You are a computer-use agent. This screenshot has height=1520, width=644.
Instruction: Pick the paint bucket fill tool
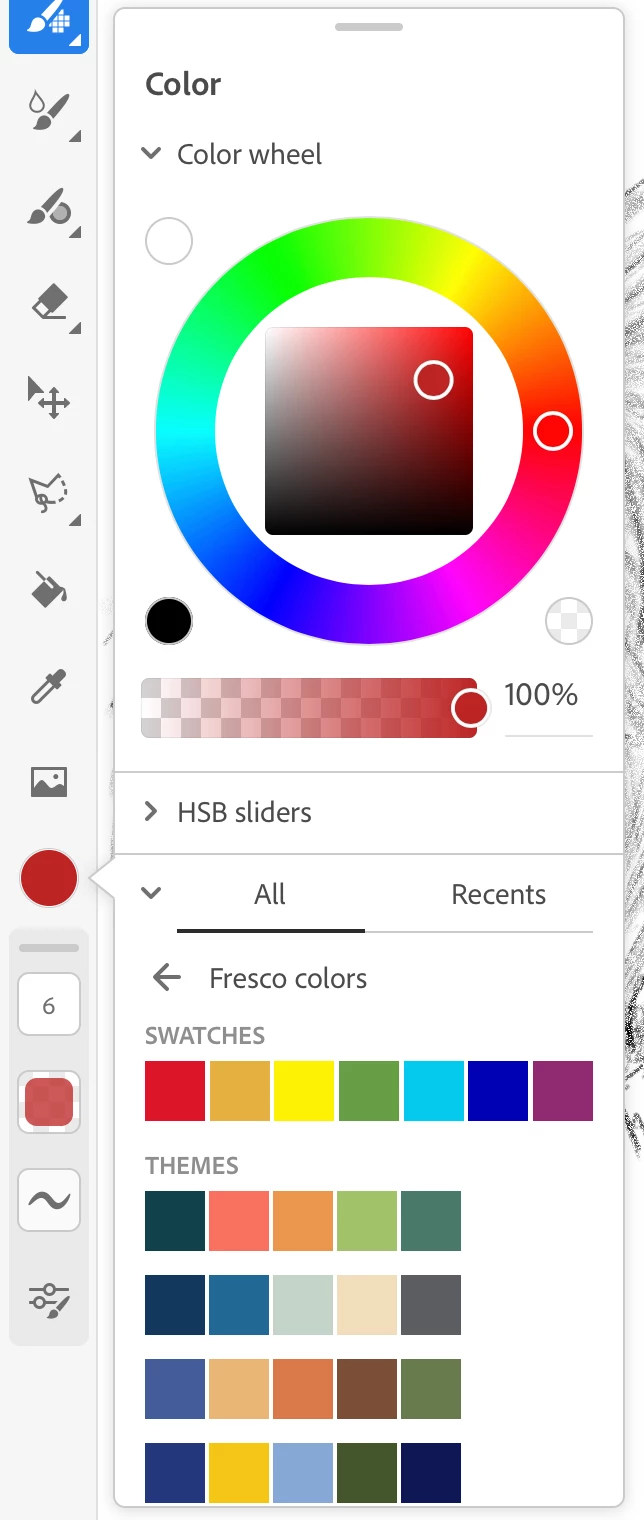pos(48,589)
